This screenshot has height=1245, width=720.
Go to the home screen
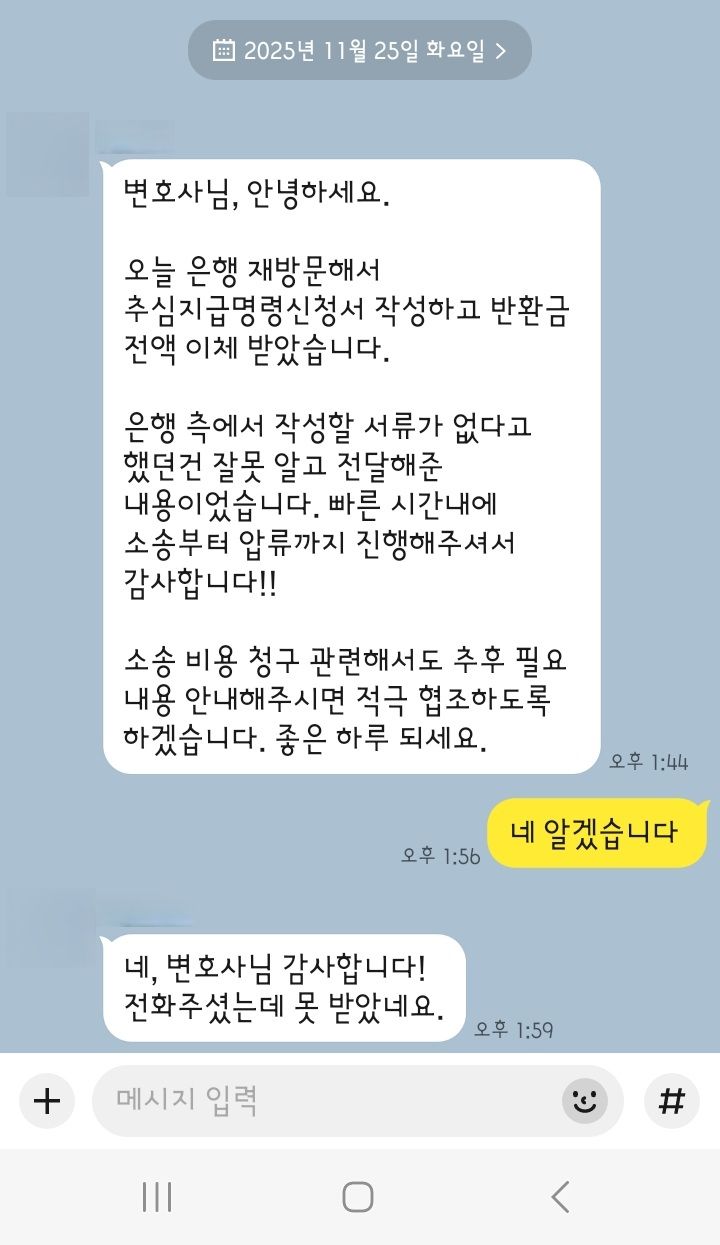pyautogui.click(x=358, y=1197)
